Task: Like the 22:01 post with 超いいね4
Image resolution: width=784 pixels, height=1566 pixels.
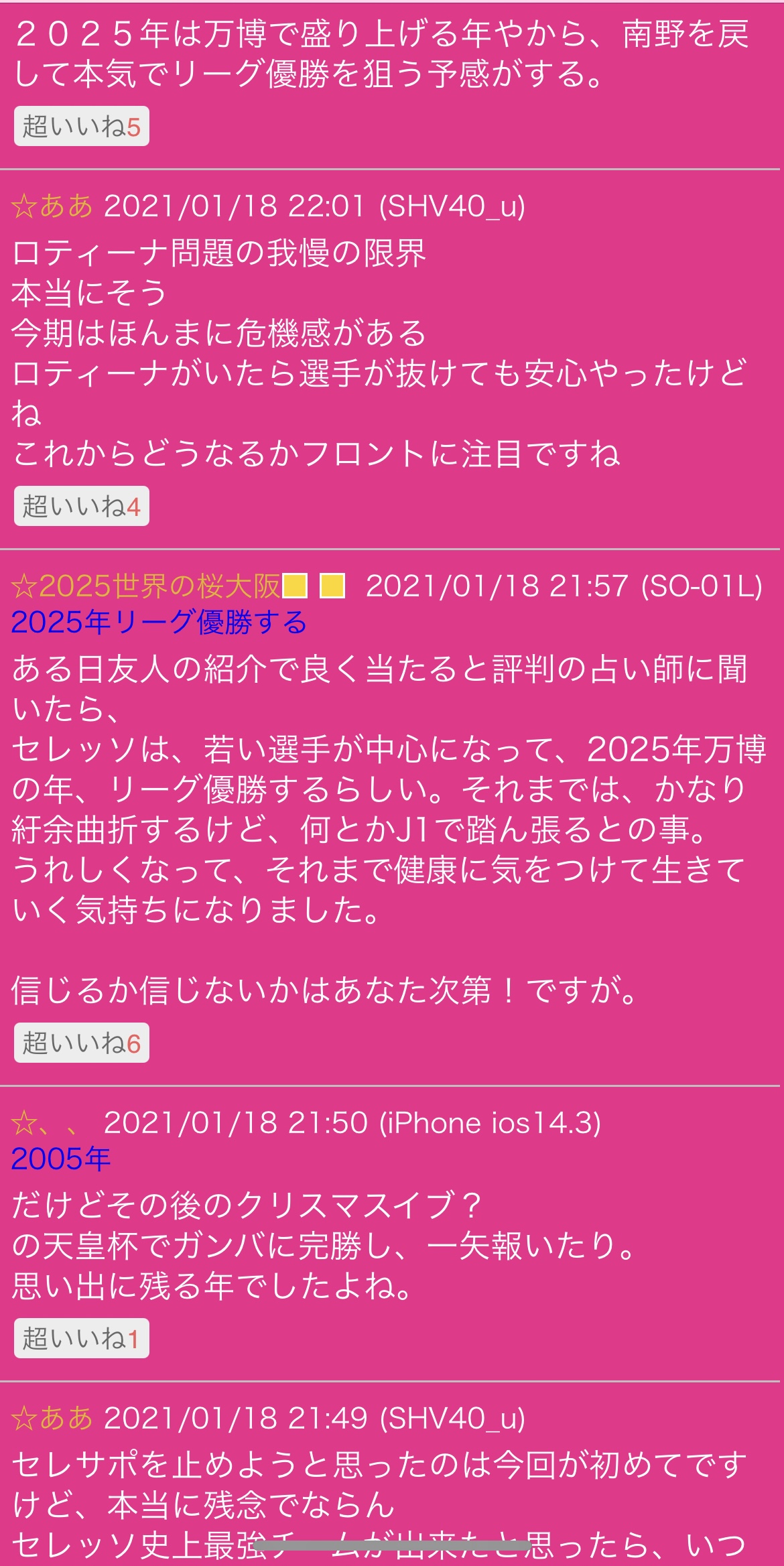Action: 81,506
